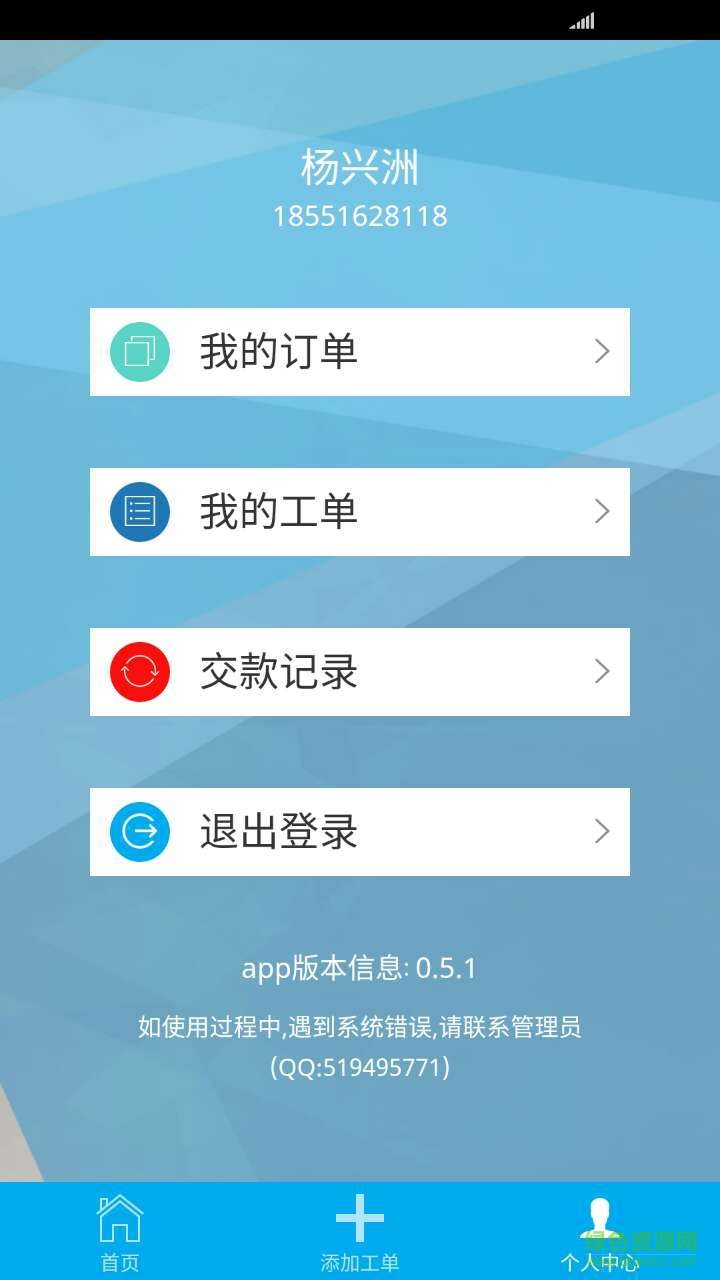Switch to the 首页 home tab

[120, 1232]
